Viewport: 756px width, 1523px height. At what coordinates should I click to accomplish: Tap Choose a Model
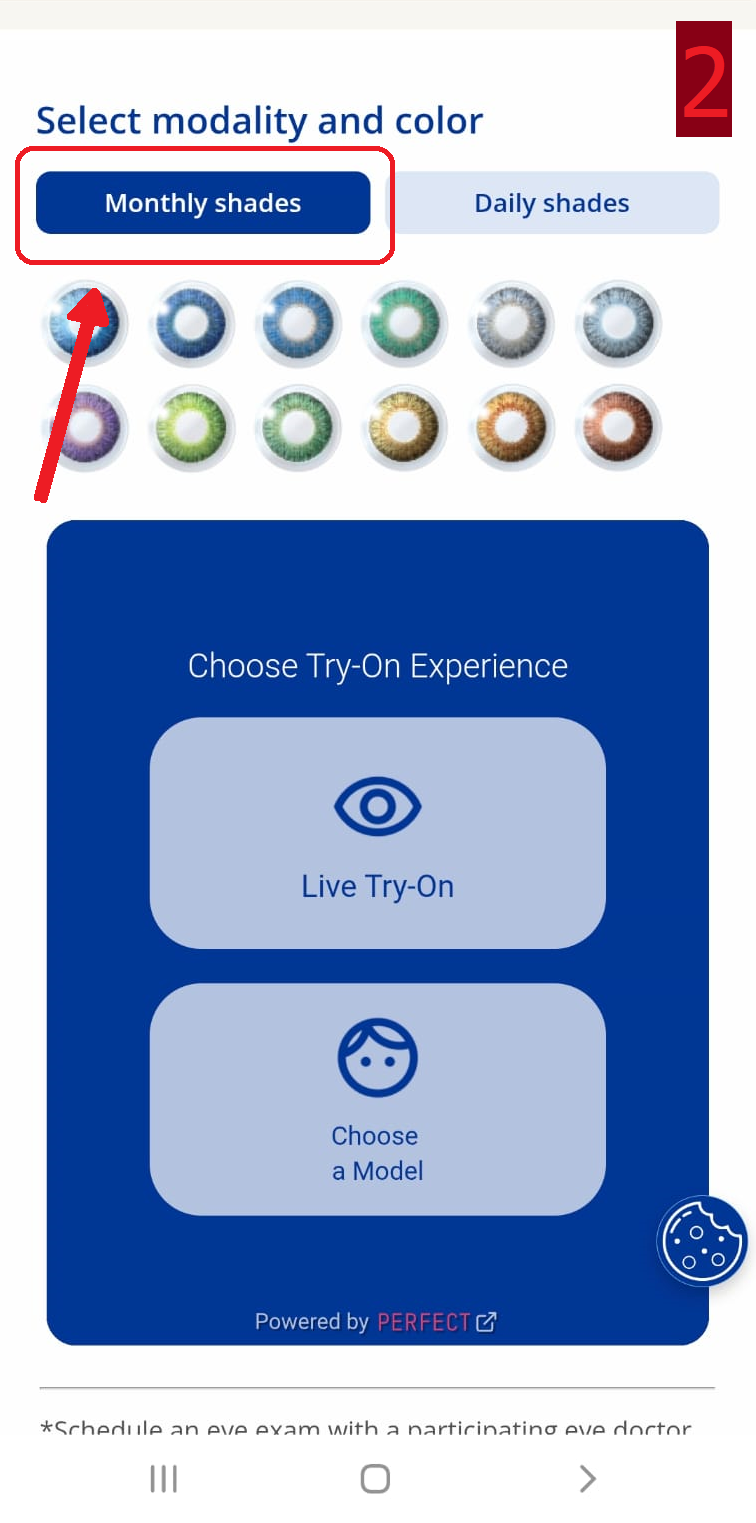(377, 1098)
